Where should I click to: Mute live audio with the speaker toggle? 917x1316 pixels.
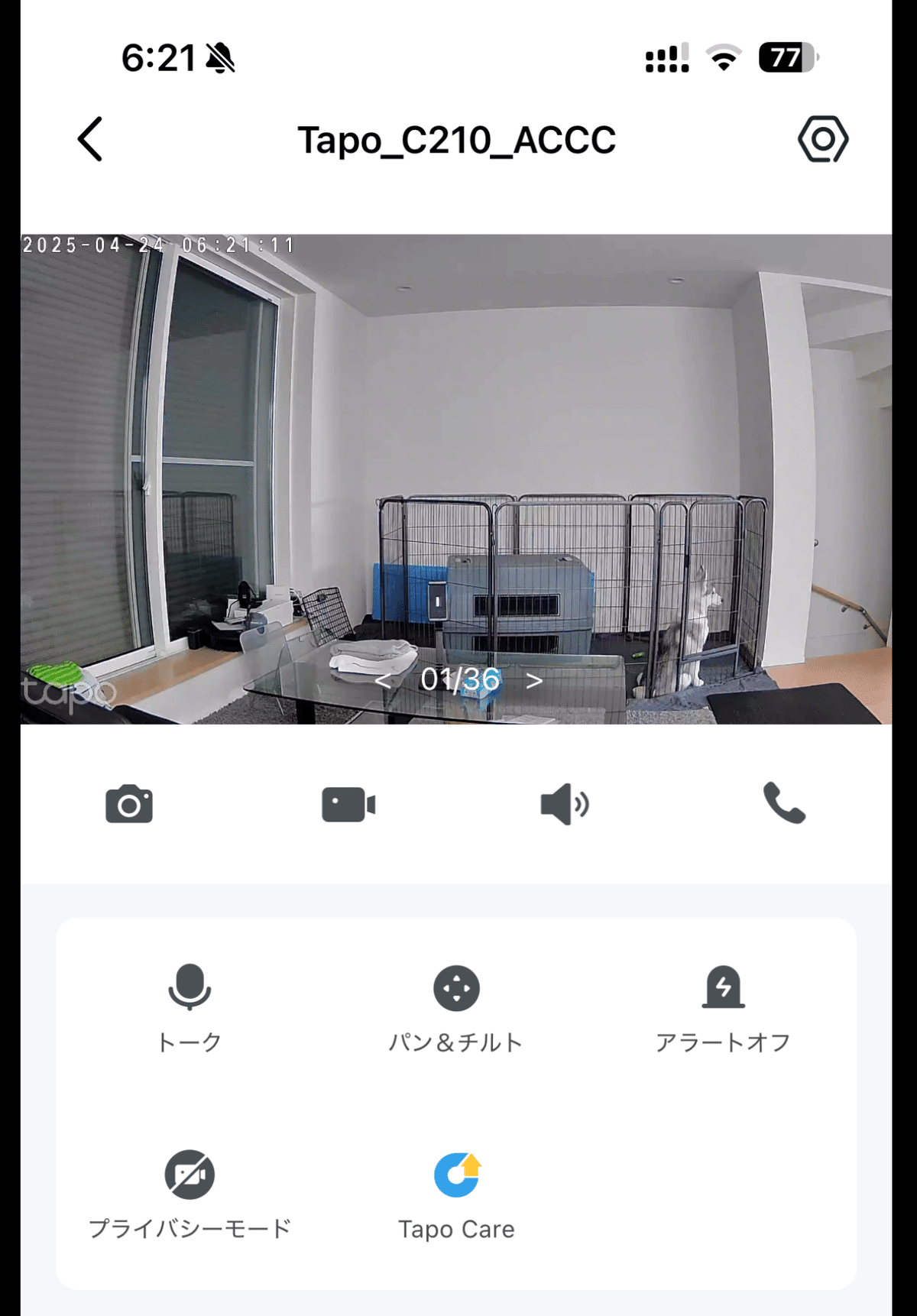click(565, 802)
